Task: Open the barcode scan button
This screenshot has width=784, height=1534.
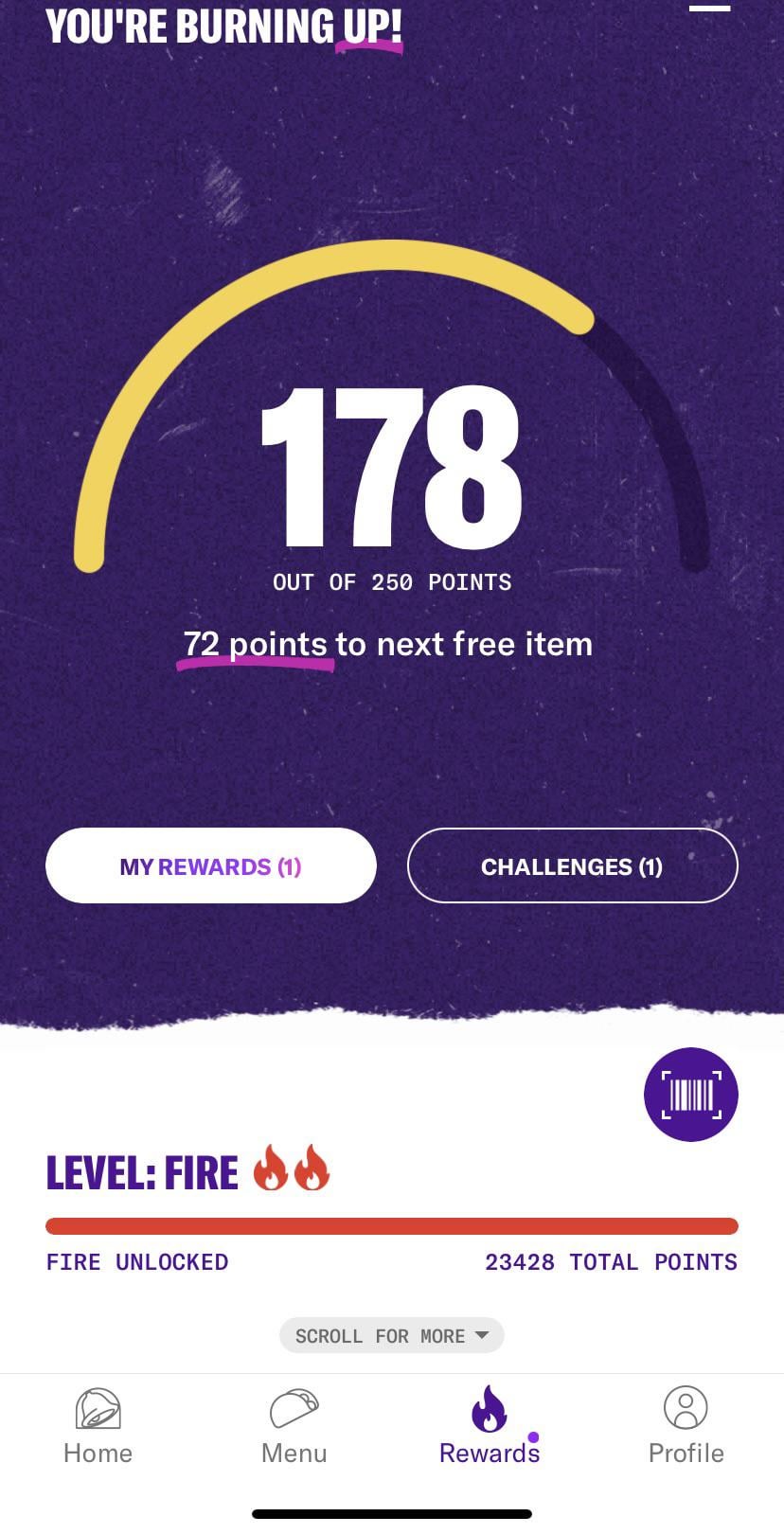Action: (x=690, y=1095)
